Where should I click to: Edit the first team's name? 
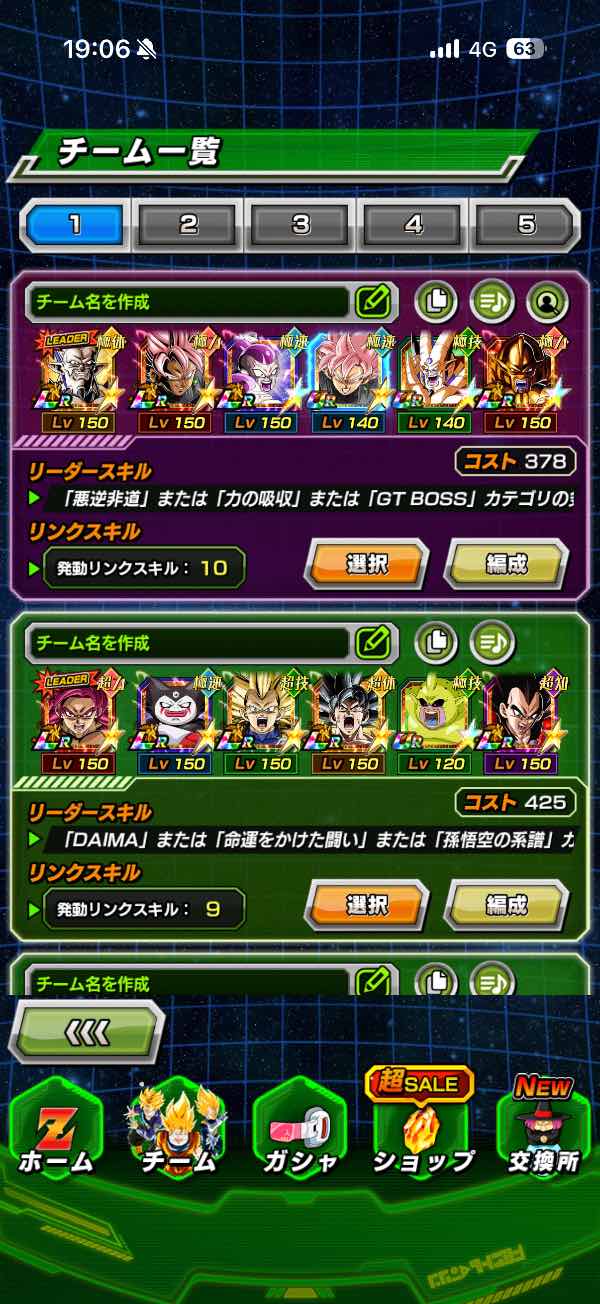pos(373,299)
